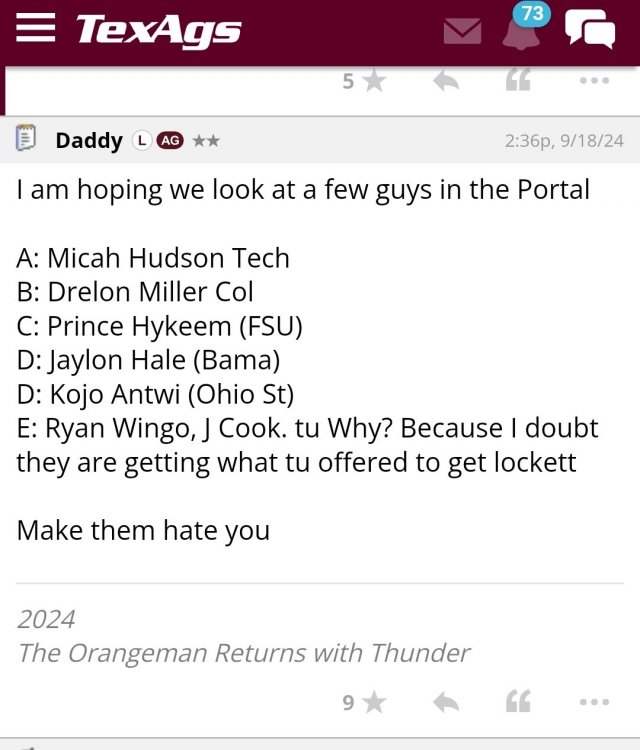Quote the post above Daddy's
This screenshot has width=640, height=750.
[517, 81]
